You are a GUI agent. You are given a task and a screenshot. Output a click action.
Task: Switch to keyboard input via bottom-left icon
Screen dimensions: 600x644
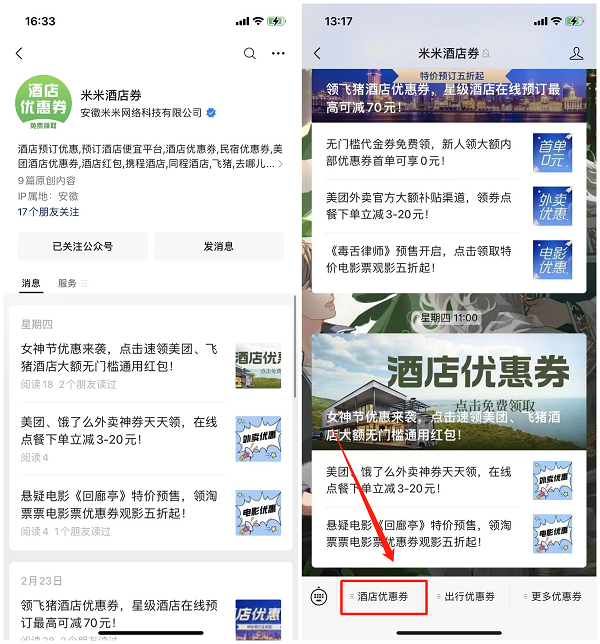coord(319,597)
